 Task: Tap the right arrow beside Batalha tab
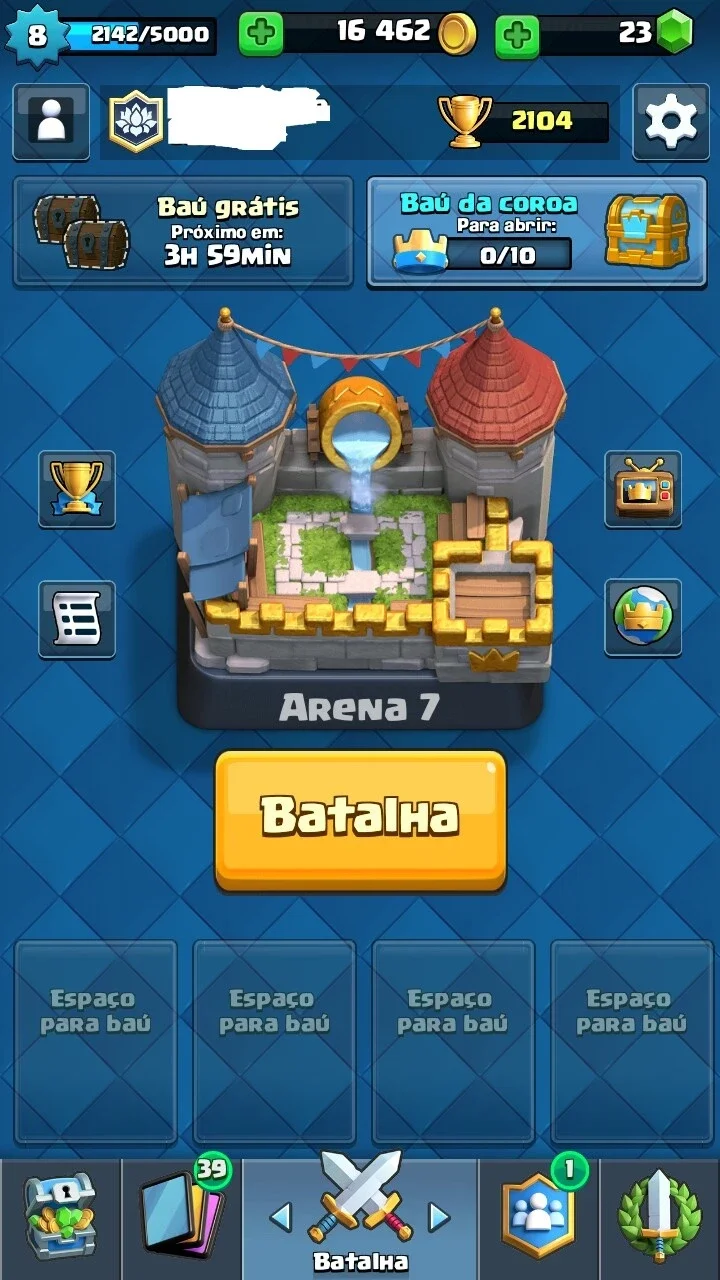tap(439, 1217)
